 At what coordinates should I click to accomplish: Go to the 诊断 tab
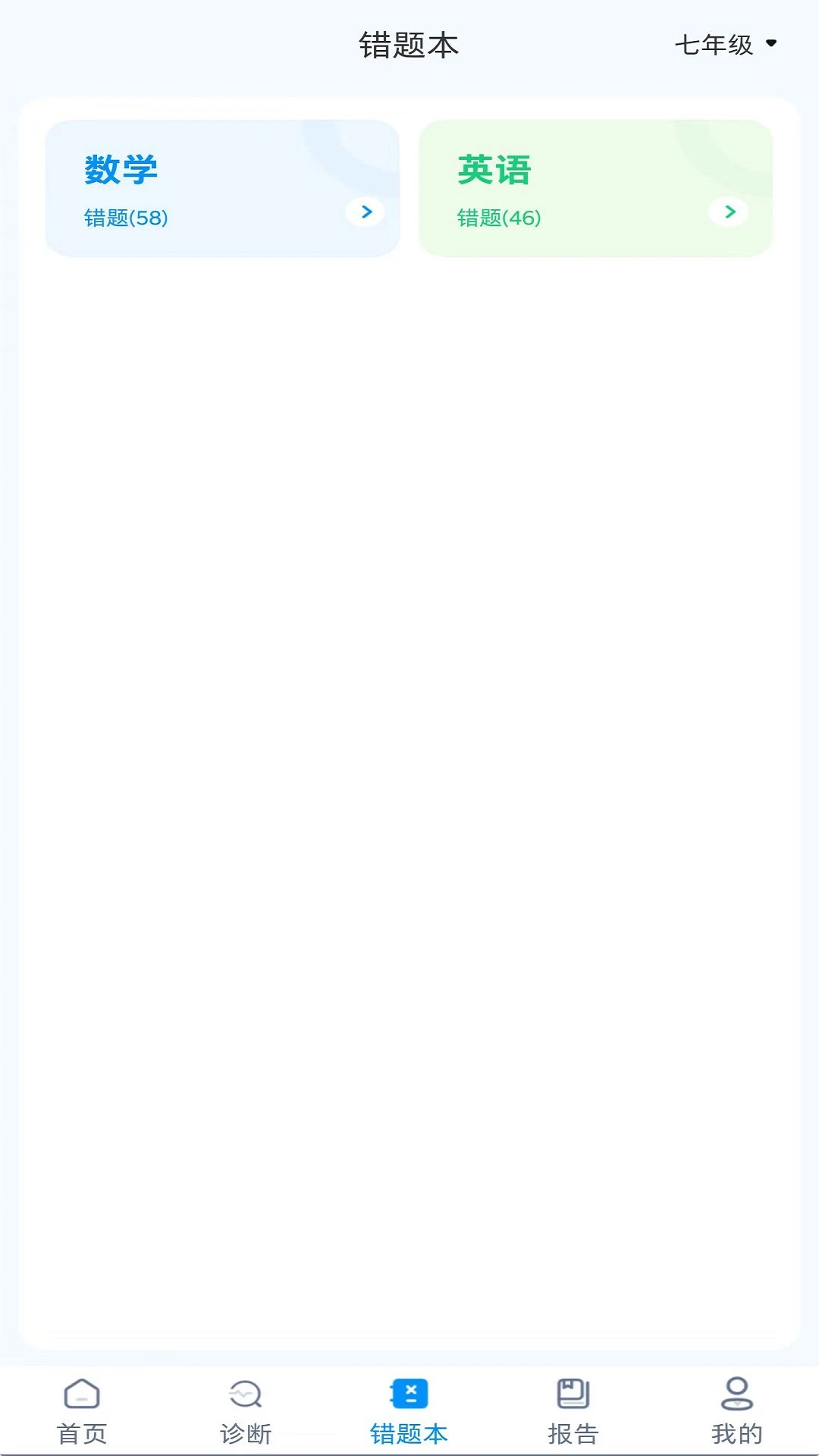pyautogui.click(x=246, y=1410)
